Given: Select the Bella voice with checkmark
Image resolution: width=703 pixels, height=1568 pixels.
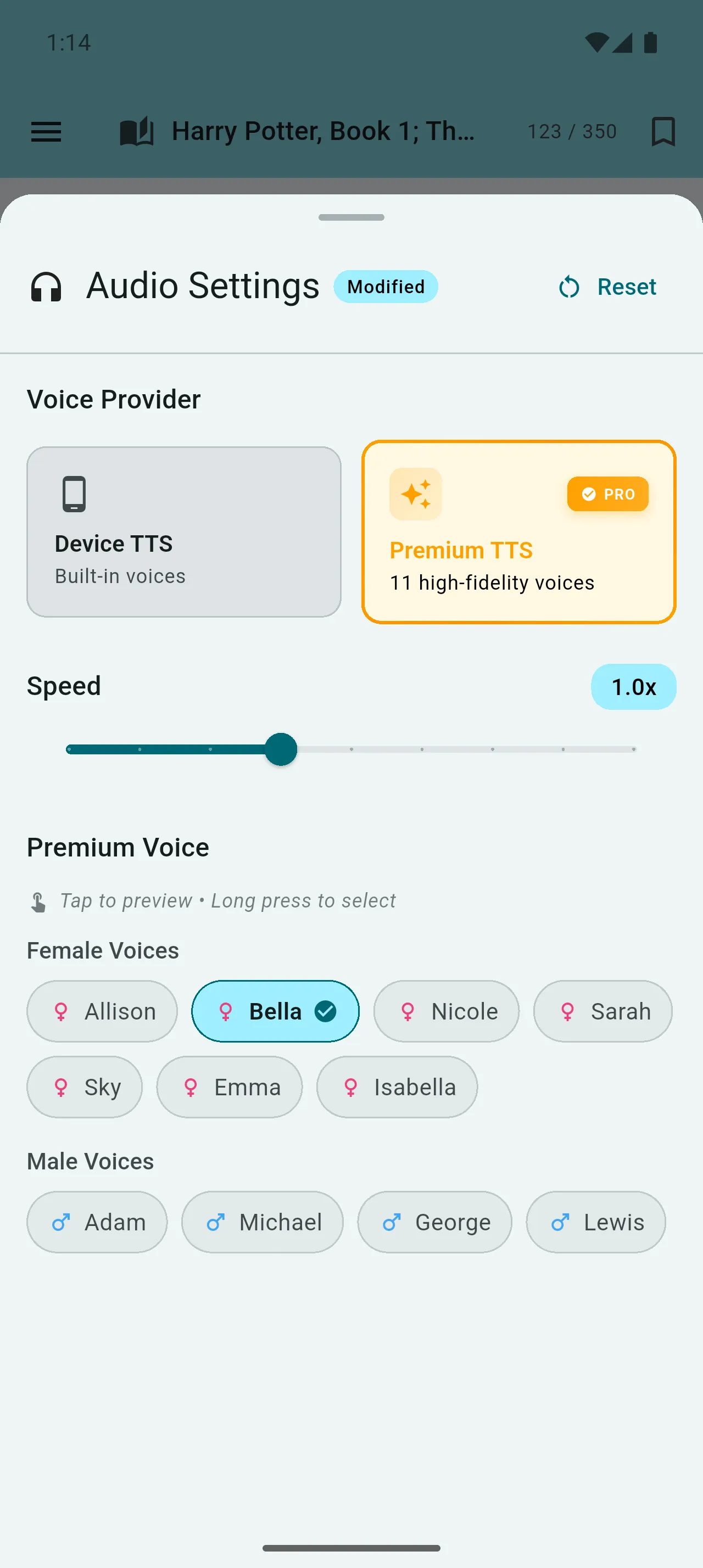Looking at the screenshot, I should click(275, 1010).
